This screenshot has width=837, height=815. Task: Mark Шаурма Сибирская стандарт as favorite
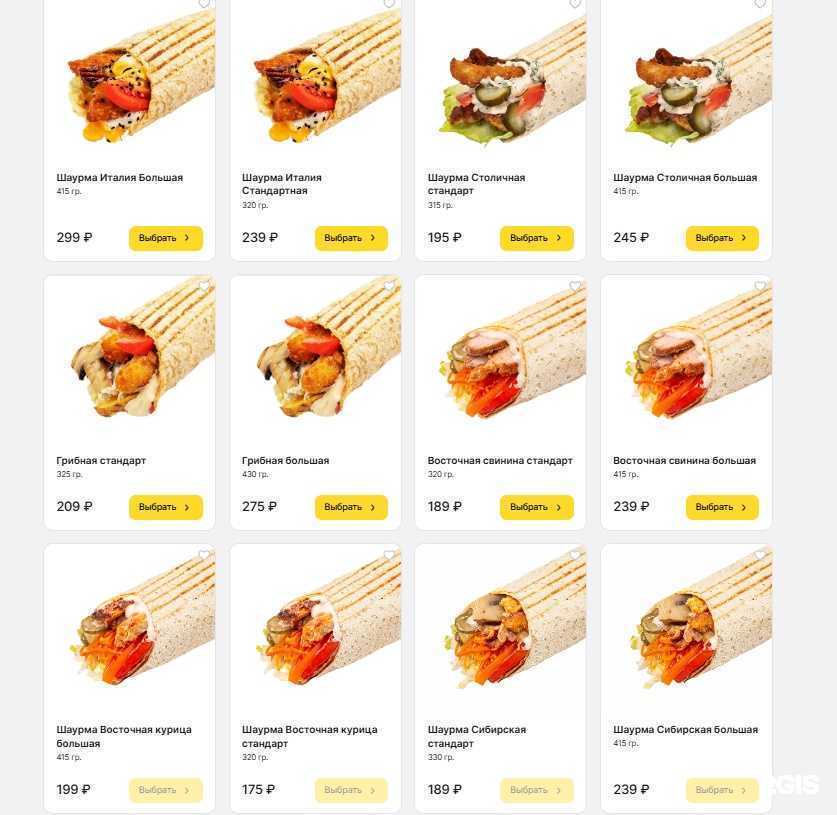click(575, 556)
